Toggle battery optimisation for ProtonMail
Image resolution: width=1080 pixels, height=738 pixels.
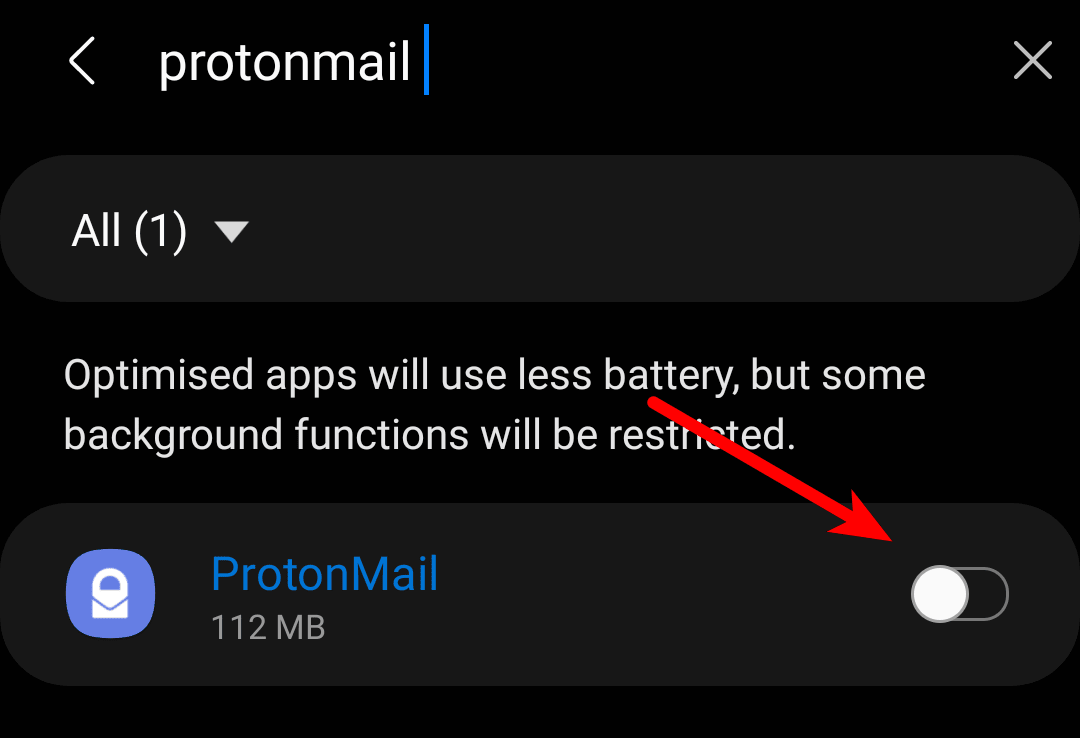959,594
